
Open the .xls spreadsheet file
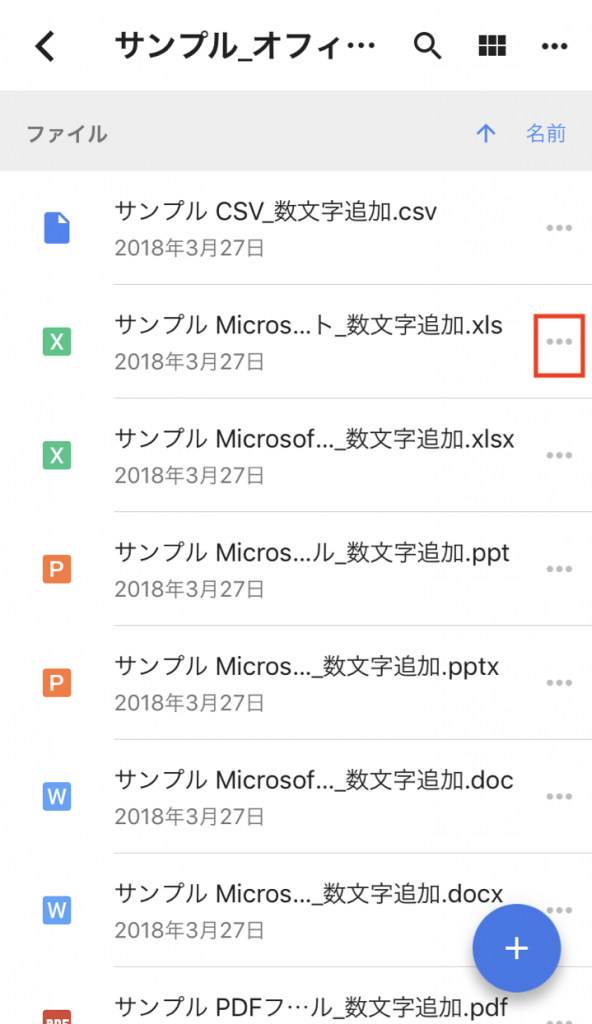296,342
